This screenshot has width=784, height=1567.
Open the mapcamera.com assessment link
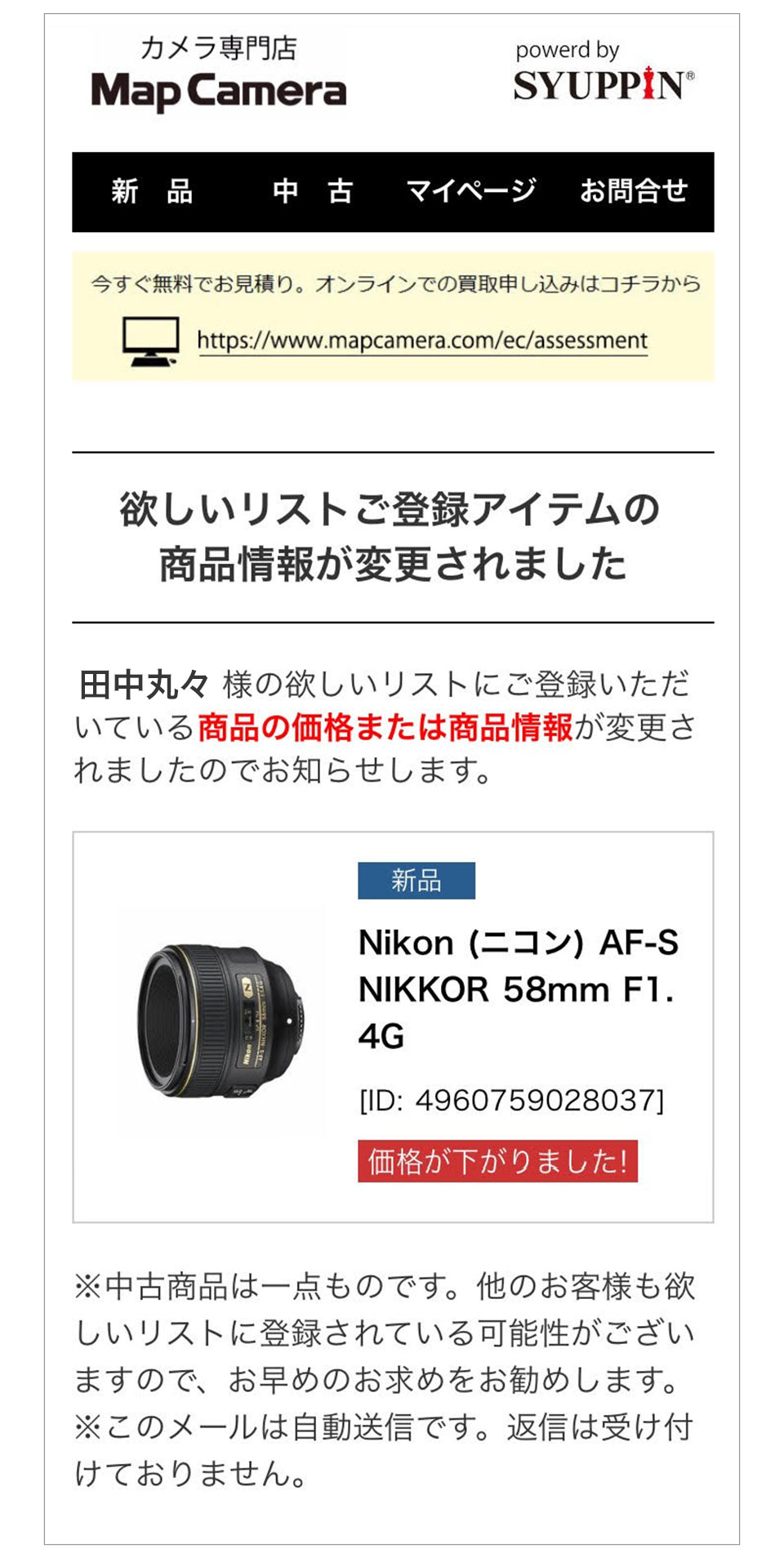tap(422, 341)
